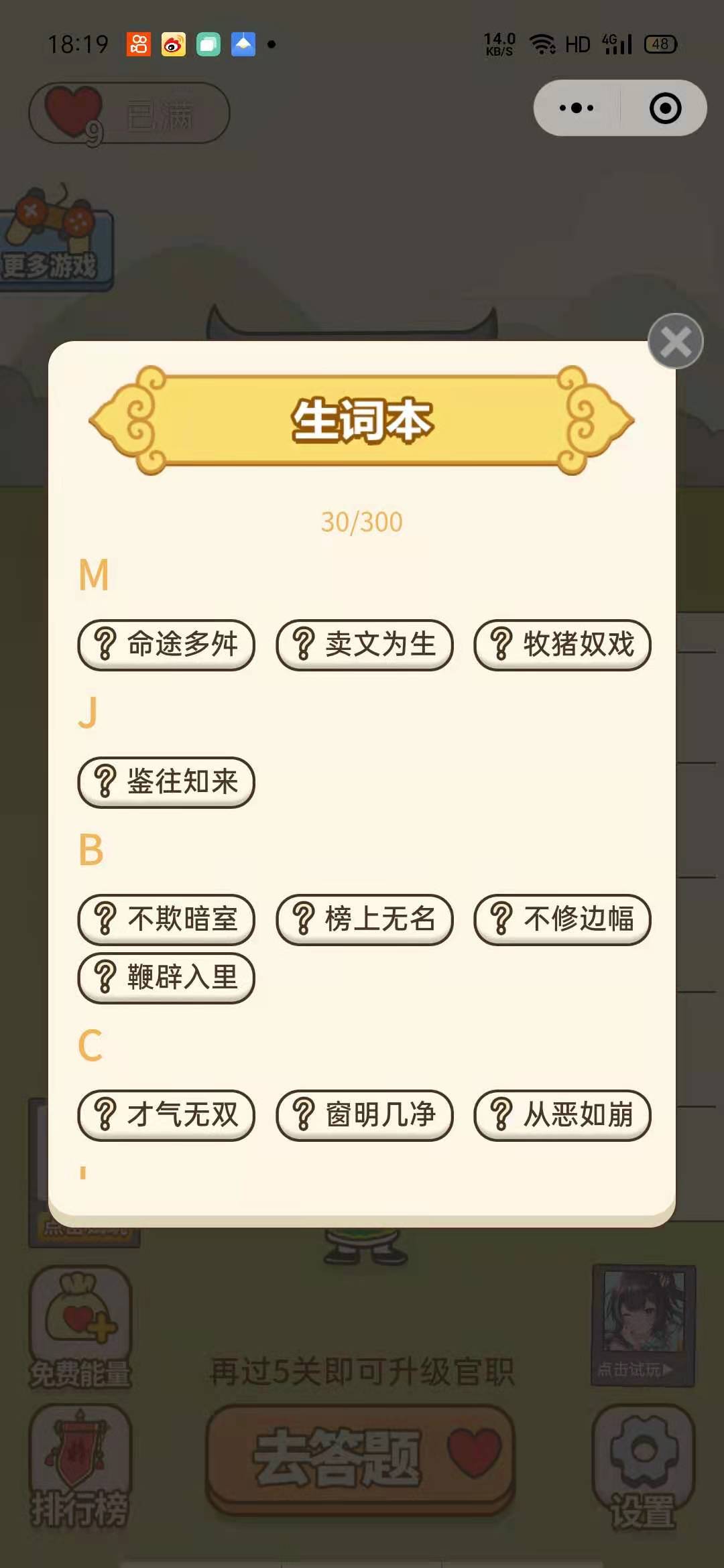Screen dimensions: 724x1568
Task: Select the word 卖文为生
Action: (365, 645)
